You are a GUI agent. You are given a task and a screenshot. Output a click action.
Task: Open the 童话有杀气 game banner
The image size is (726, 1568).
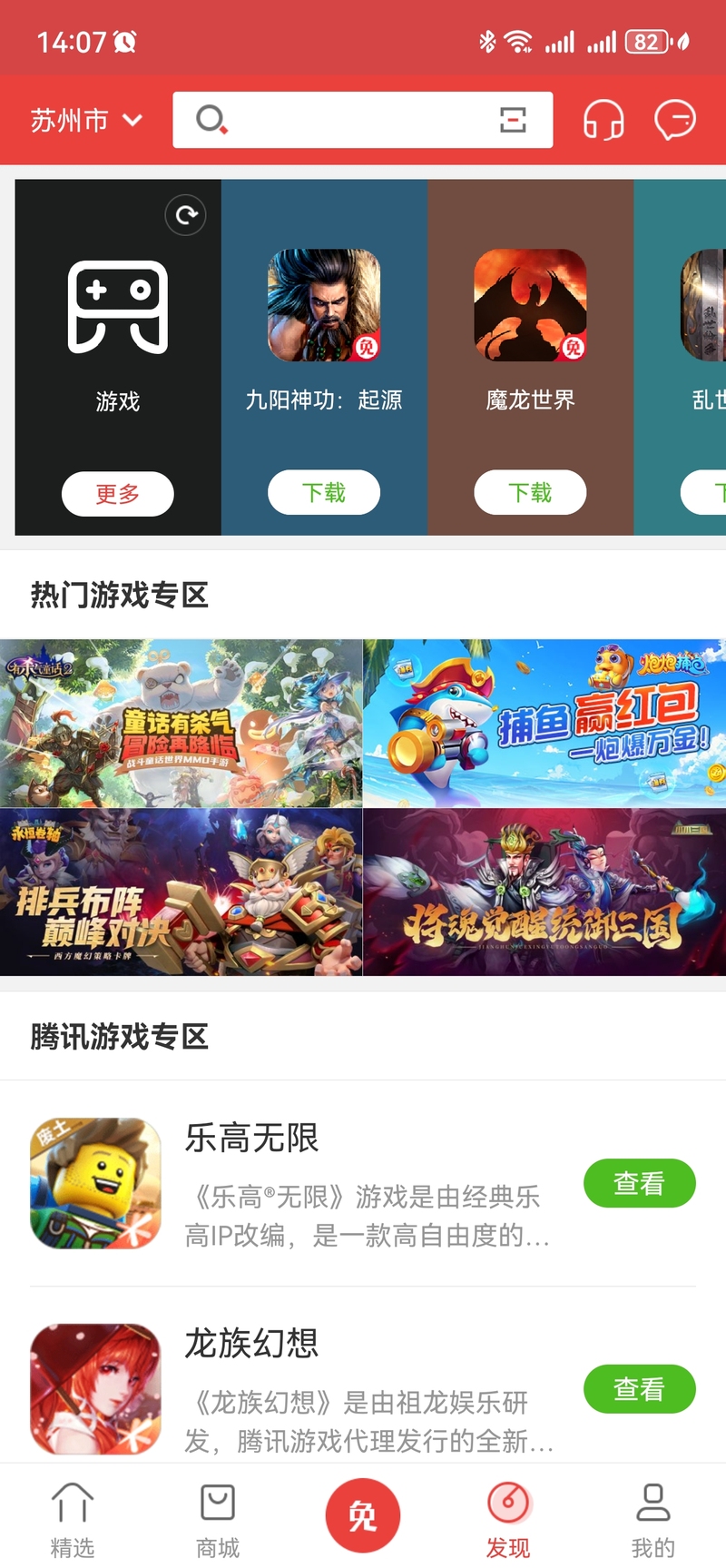(x=181, y=724)
